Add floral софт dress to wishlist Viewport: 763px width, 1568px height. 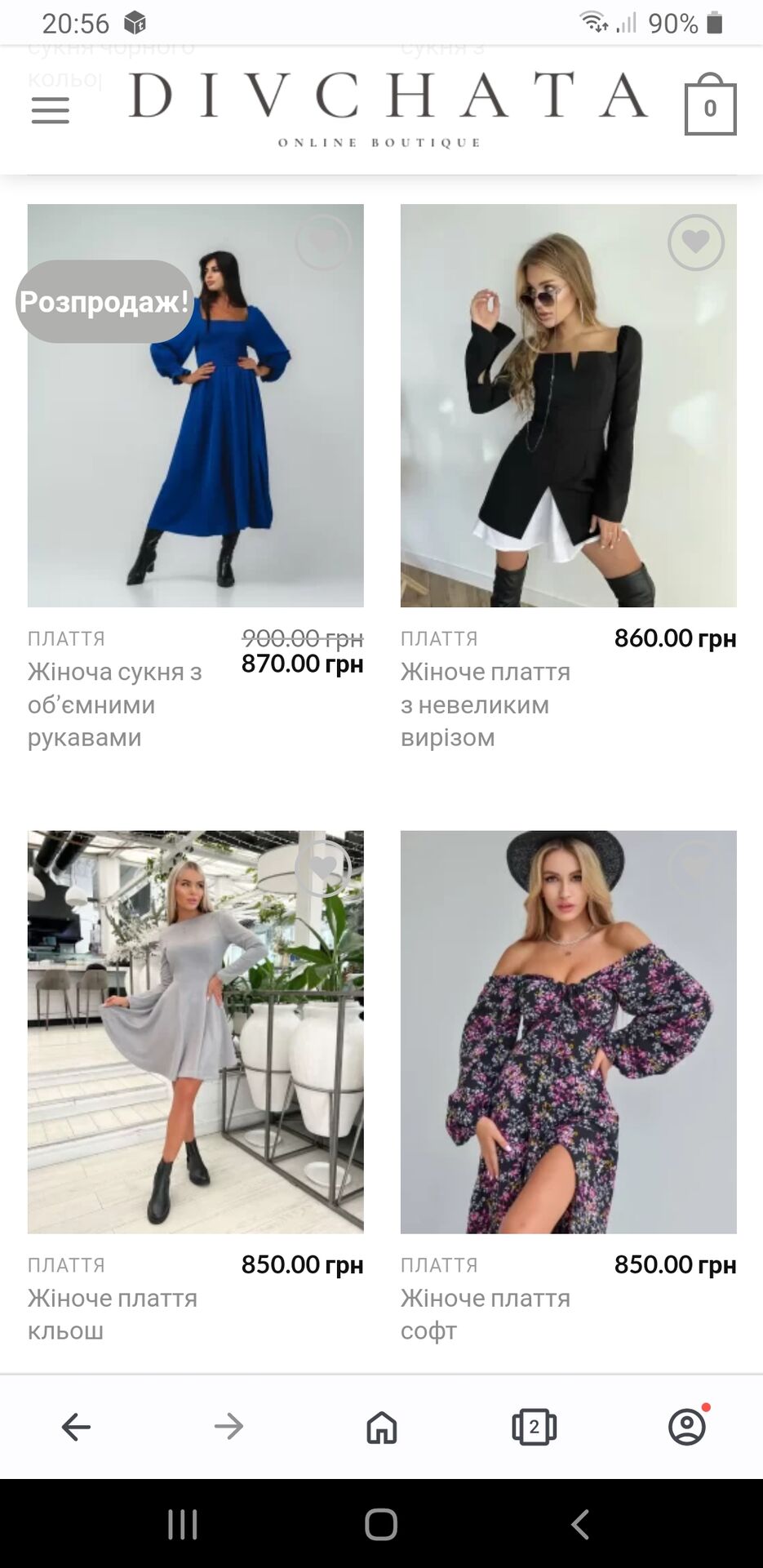click(695, 868)
